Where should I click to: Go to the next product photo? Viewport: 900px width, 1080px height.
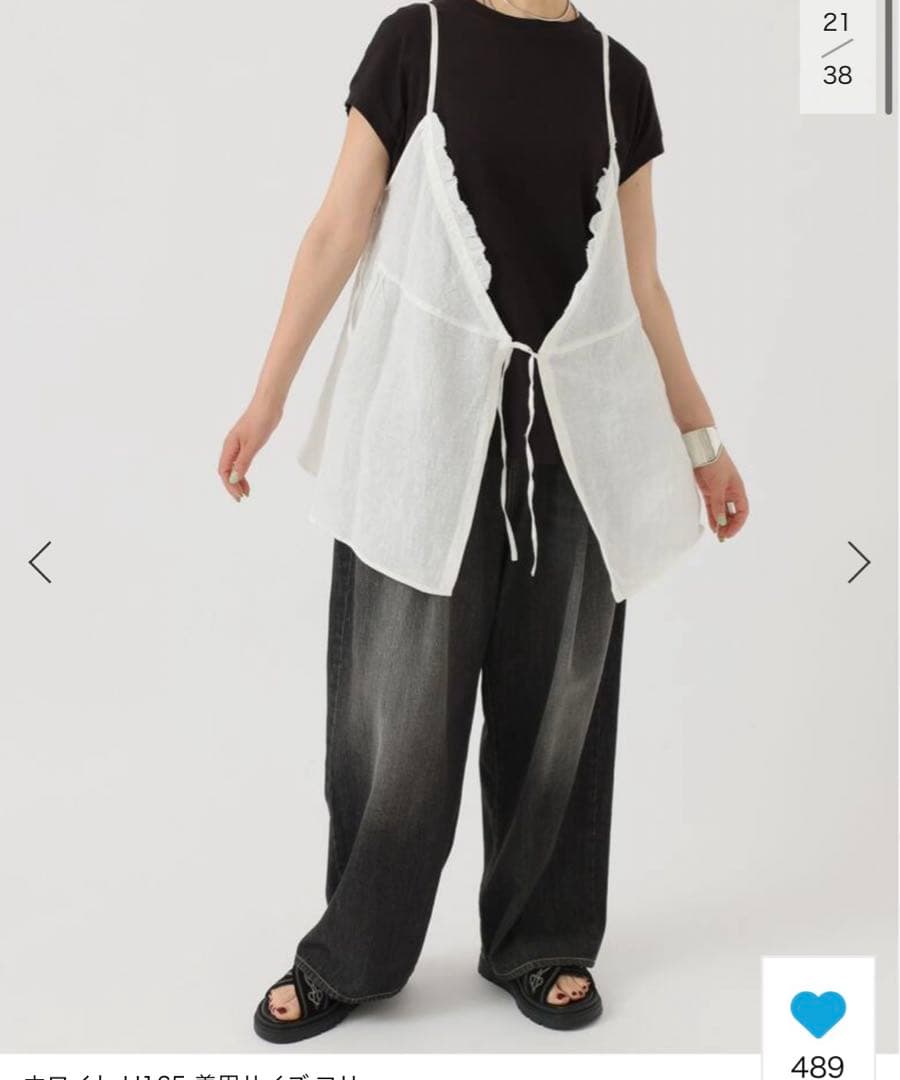(x=858, y=562)
